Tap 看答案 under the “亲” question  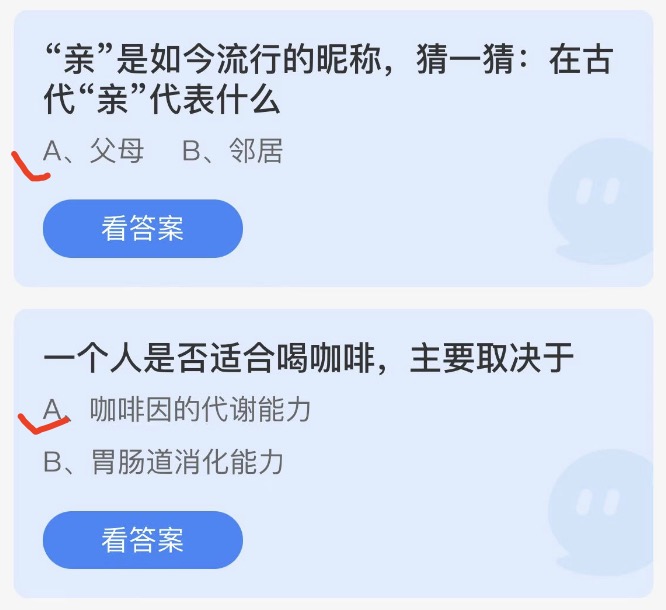coord(142,229)
